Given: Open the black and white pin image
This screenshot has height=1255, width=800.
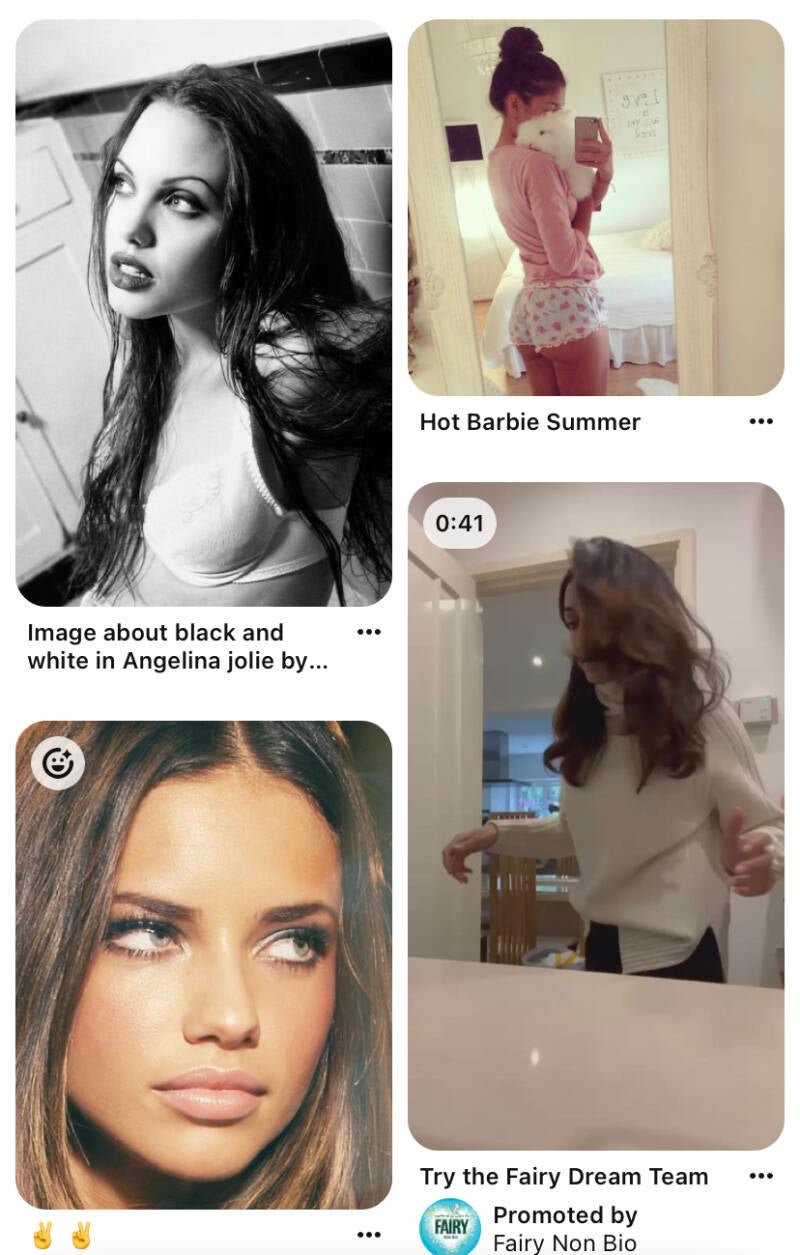Looking at the screenshot, I should coord(203,313).
